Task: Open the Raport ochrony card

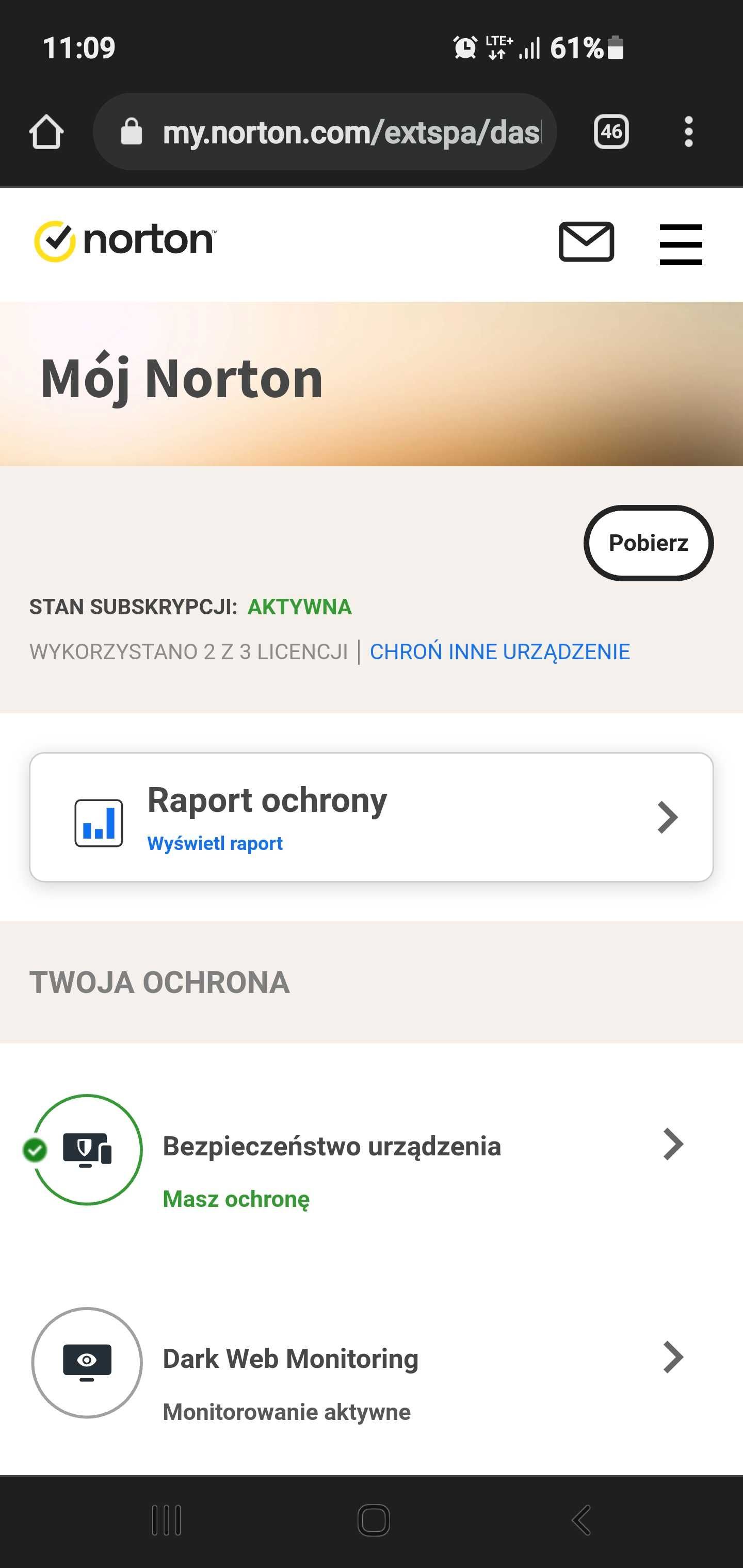Action: click(x=371, y=817)
